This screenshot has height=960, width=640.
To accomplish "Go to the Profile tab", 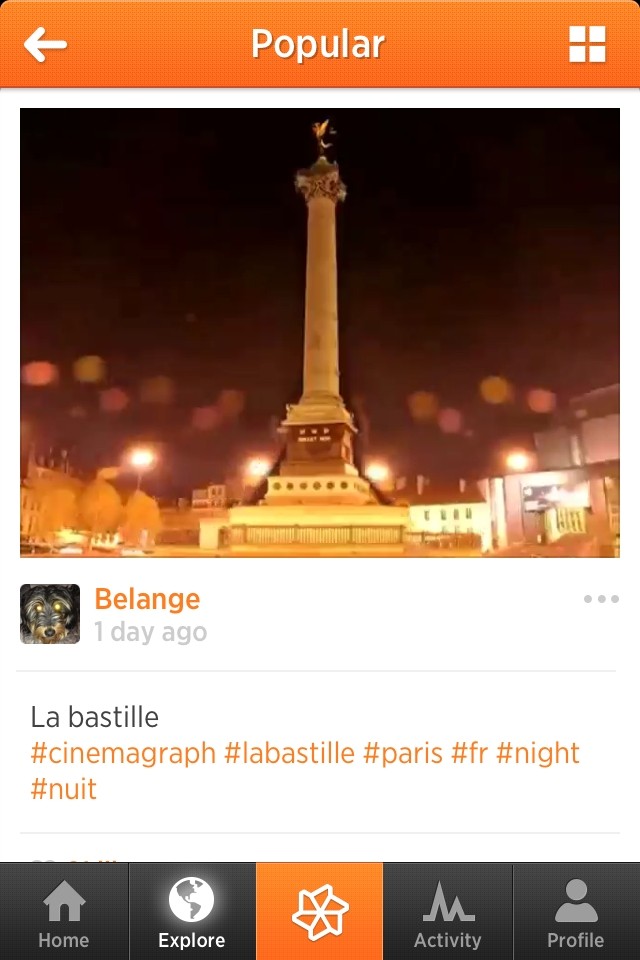I will tap(576, 912).
